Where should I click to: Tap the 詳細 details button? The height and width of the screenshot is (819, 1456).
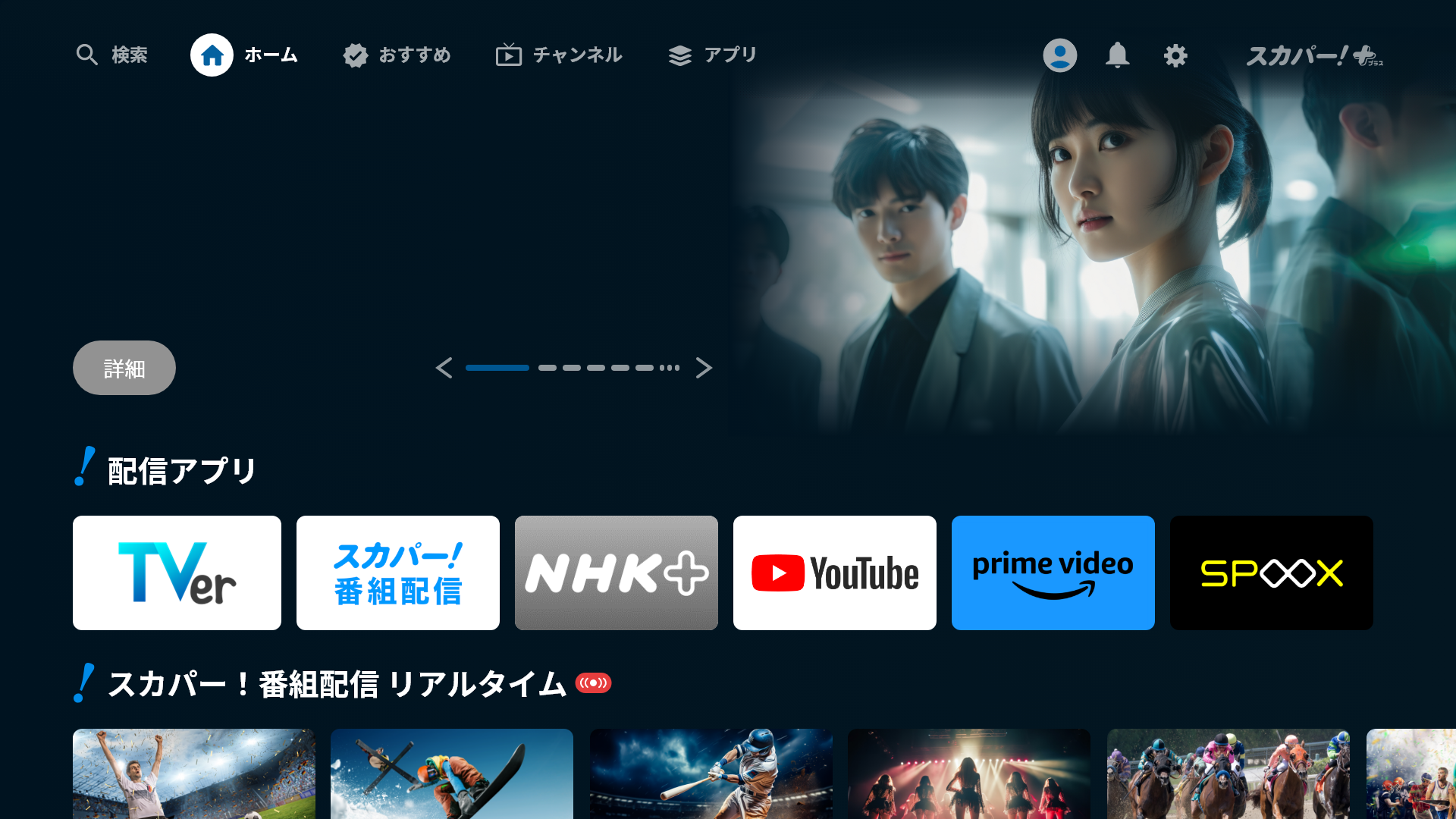coord(124,368)
